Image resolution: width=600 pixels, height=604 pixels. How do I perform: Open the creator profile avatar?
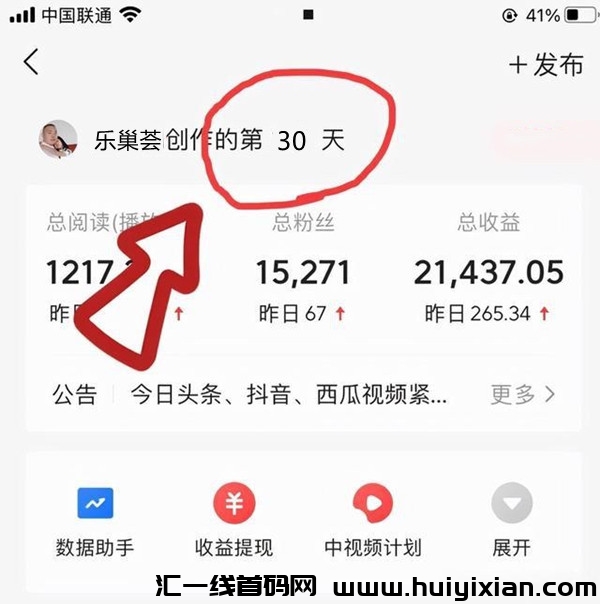(58, 141)
